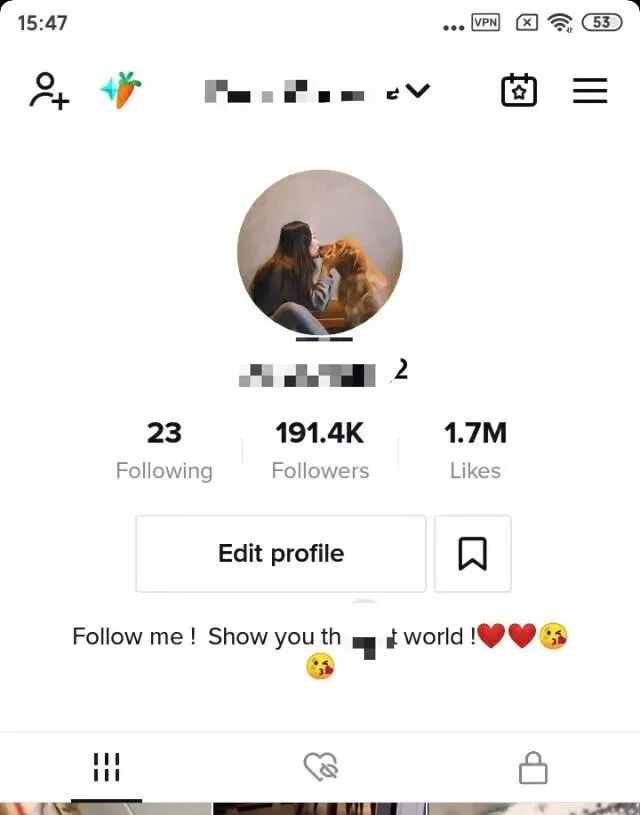Tap the Edit profile button
This screenshot has width=640, height=815.
click(x=281, y=554)
